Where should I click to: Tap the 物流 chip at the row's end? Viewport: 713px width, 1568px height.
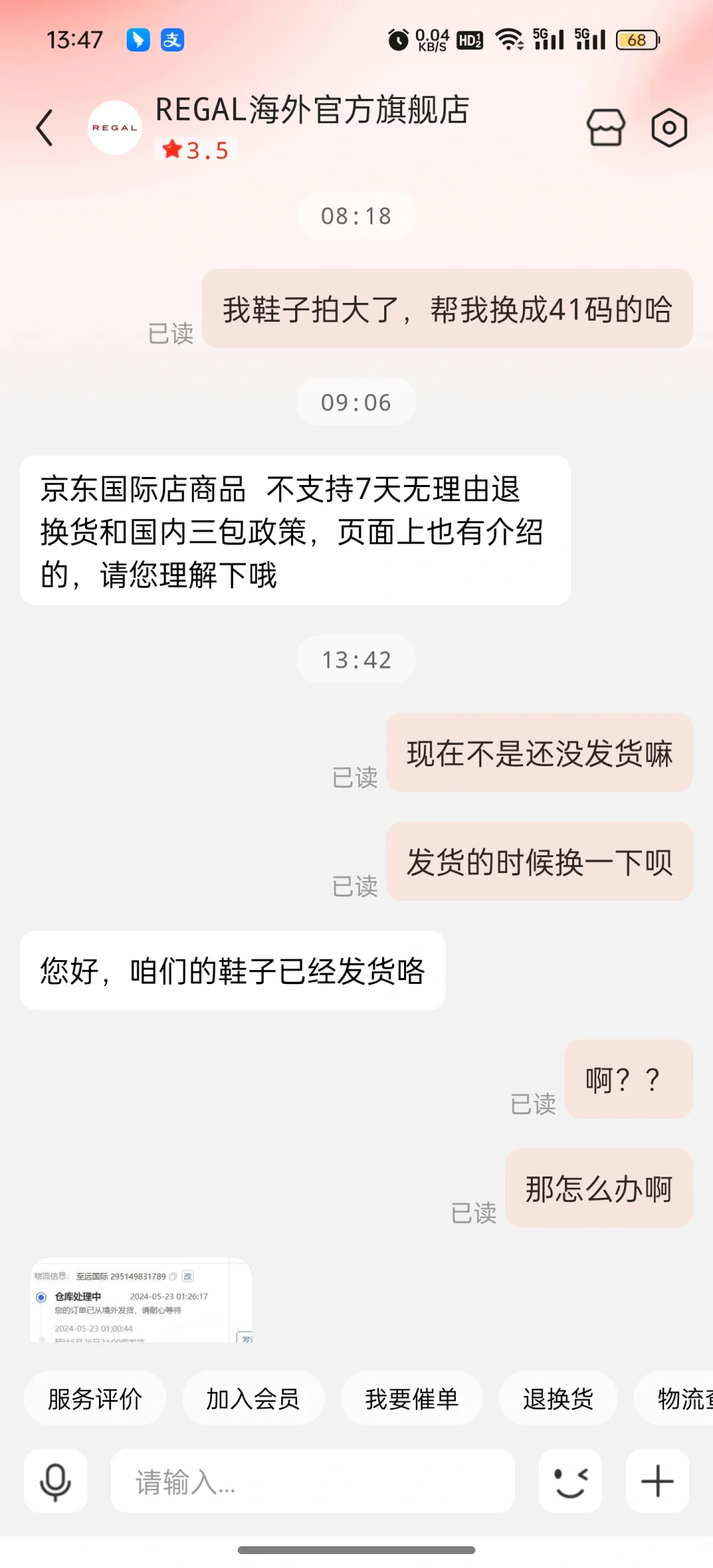[675, 1398]
